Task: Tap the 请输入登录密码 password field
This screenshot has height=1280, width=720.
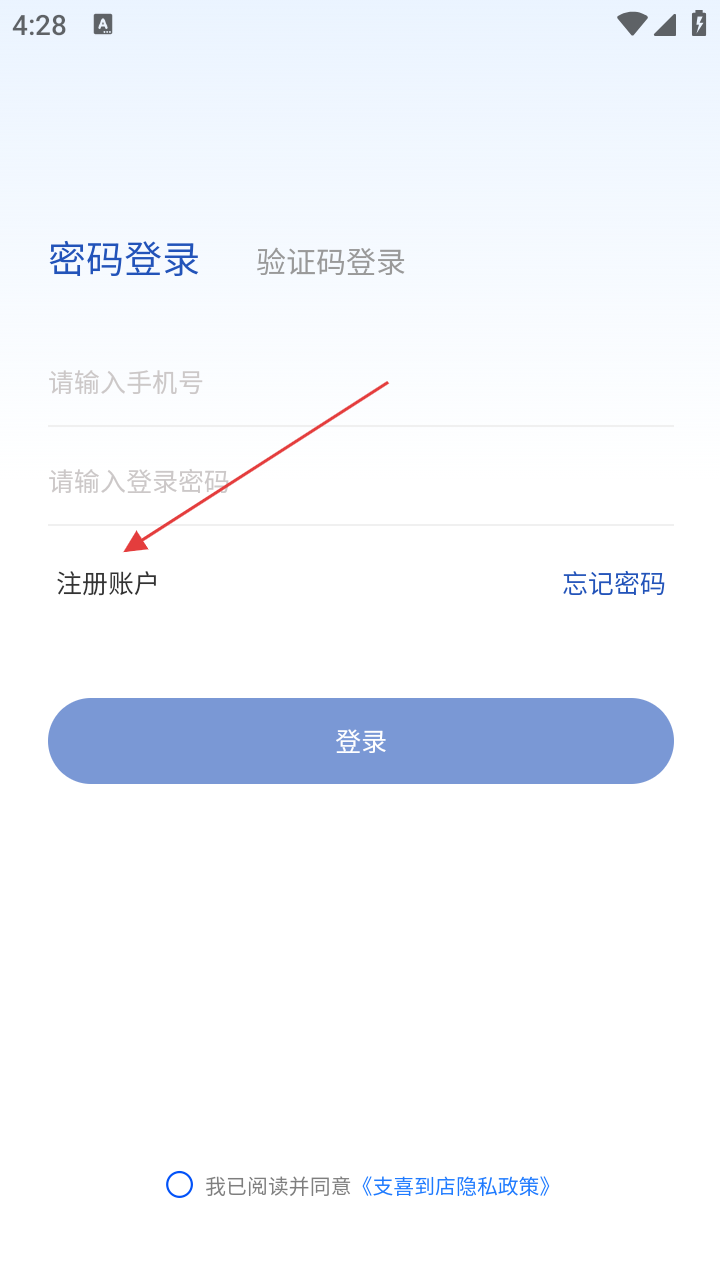Action: point(361,482)
